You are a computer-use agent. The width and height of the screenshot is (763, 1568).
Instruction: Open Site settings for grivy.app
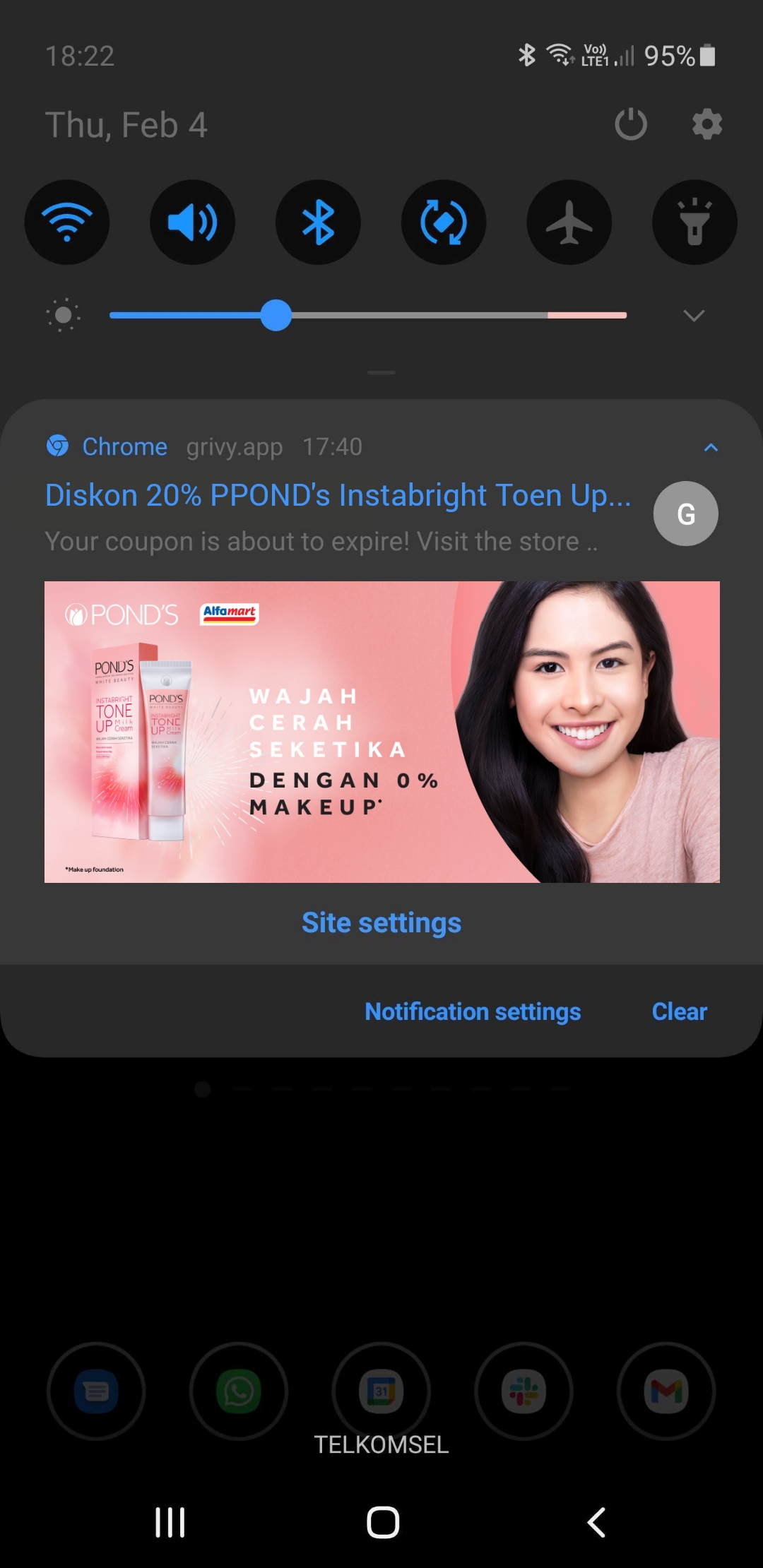coord(381,922)
